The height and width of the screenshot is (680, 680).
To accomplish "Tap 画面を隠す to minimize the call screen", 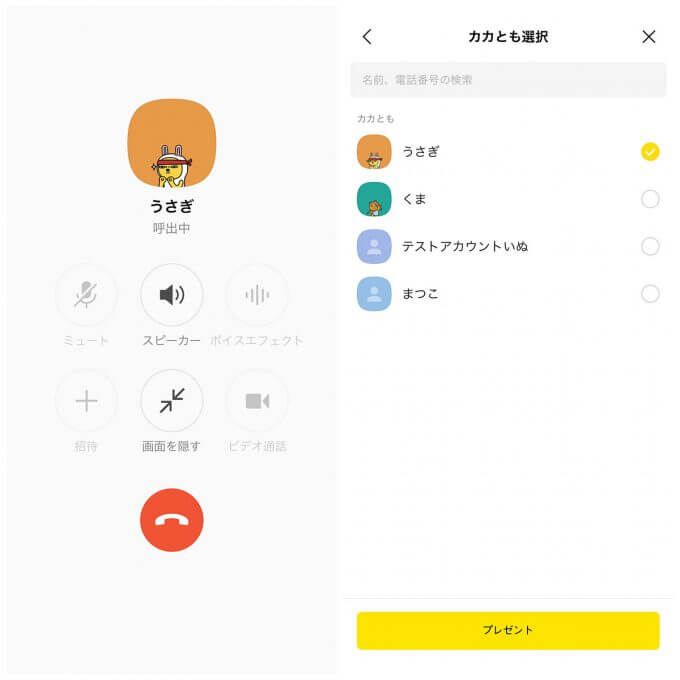I will pyautogui.click(x=172, y=401).
